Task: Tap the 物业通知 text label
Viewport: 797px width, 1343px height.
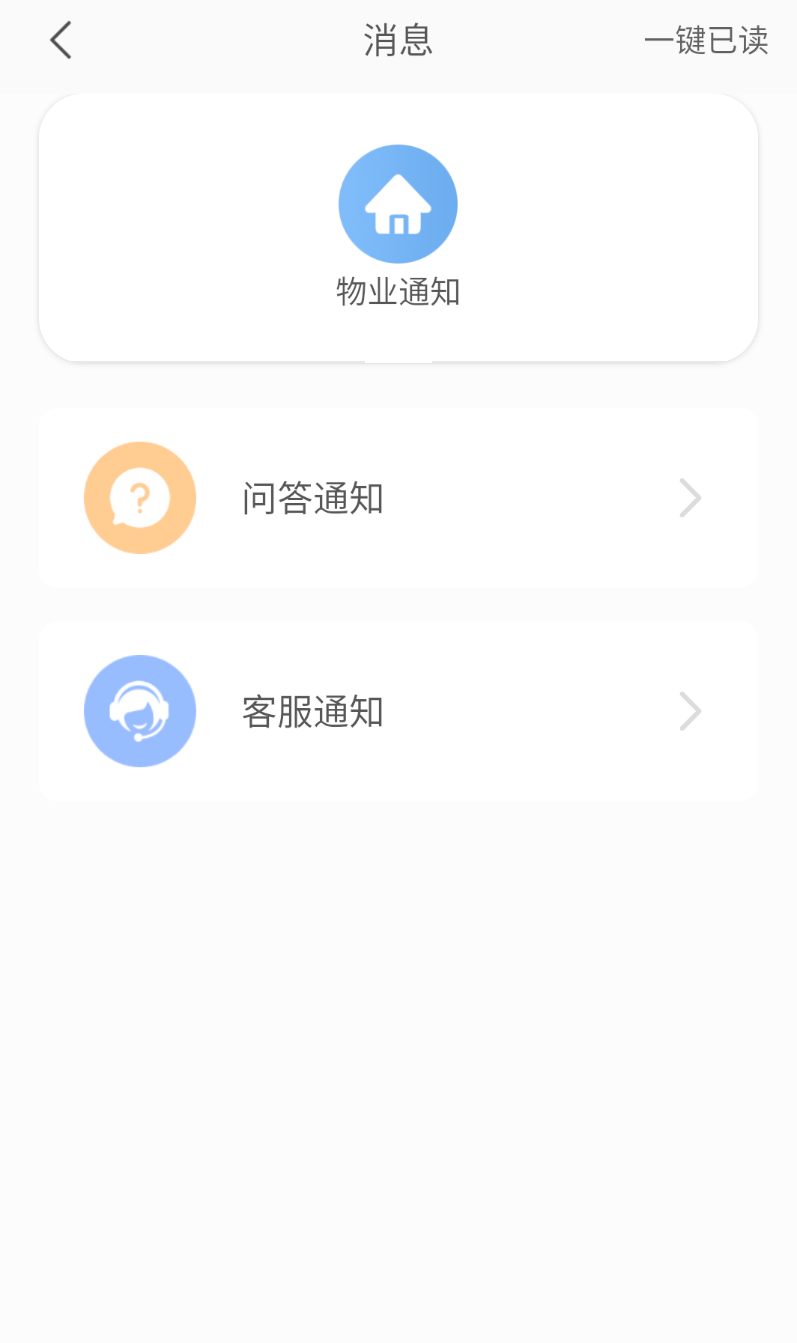Action: (x=397, y=292)
